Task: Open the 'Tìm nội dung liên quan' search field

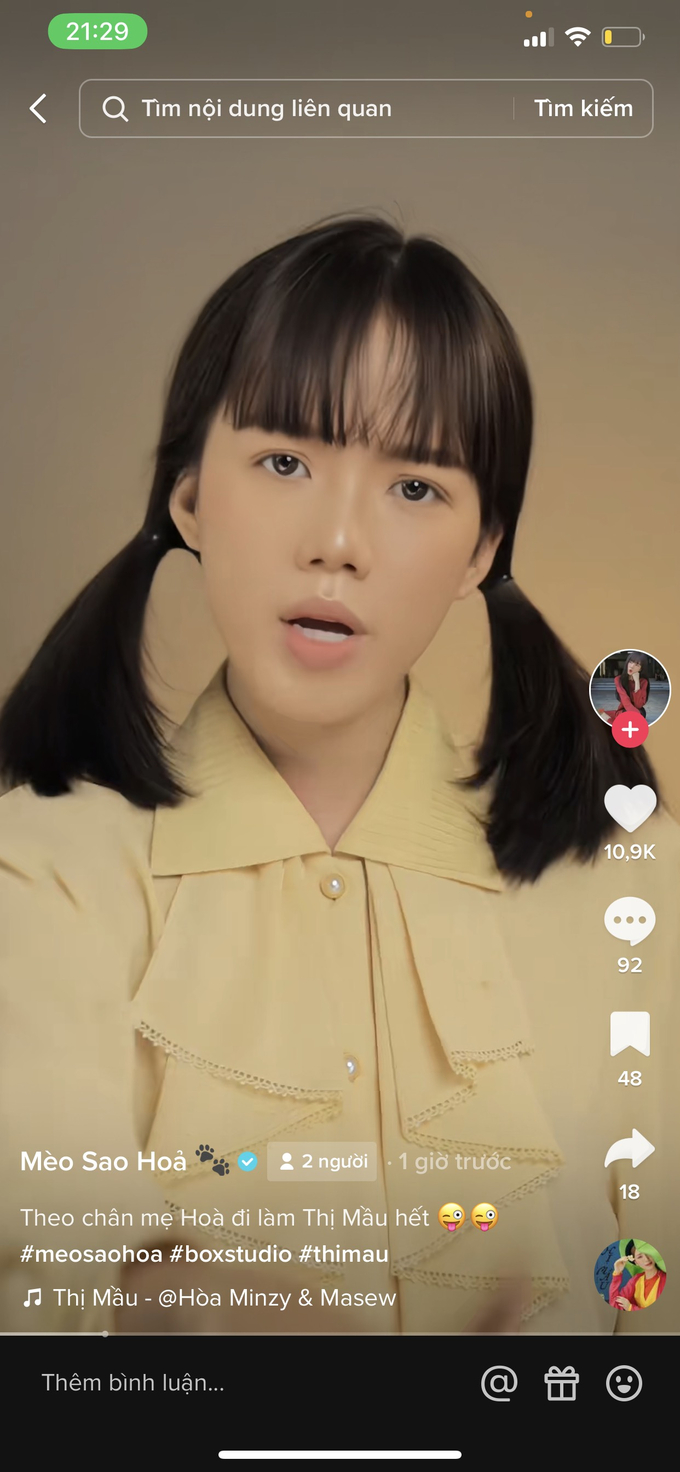Action: point(300,108)
